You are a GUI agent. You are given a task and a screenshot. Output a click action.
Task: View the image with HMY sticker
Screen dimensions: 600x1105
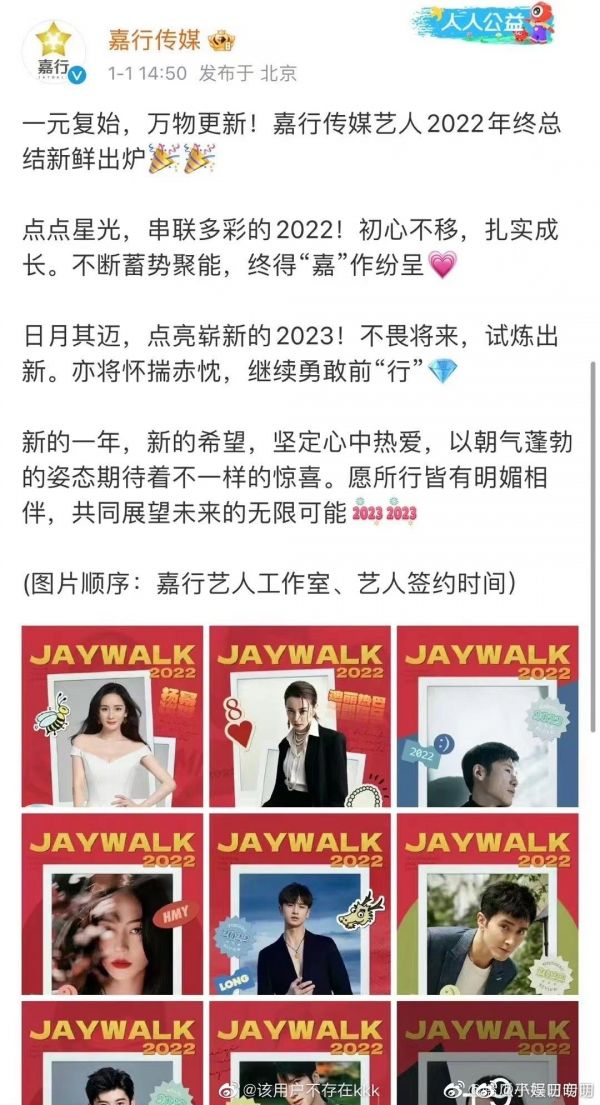(x=112, y=904)
